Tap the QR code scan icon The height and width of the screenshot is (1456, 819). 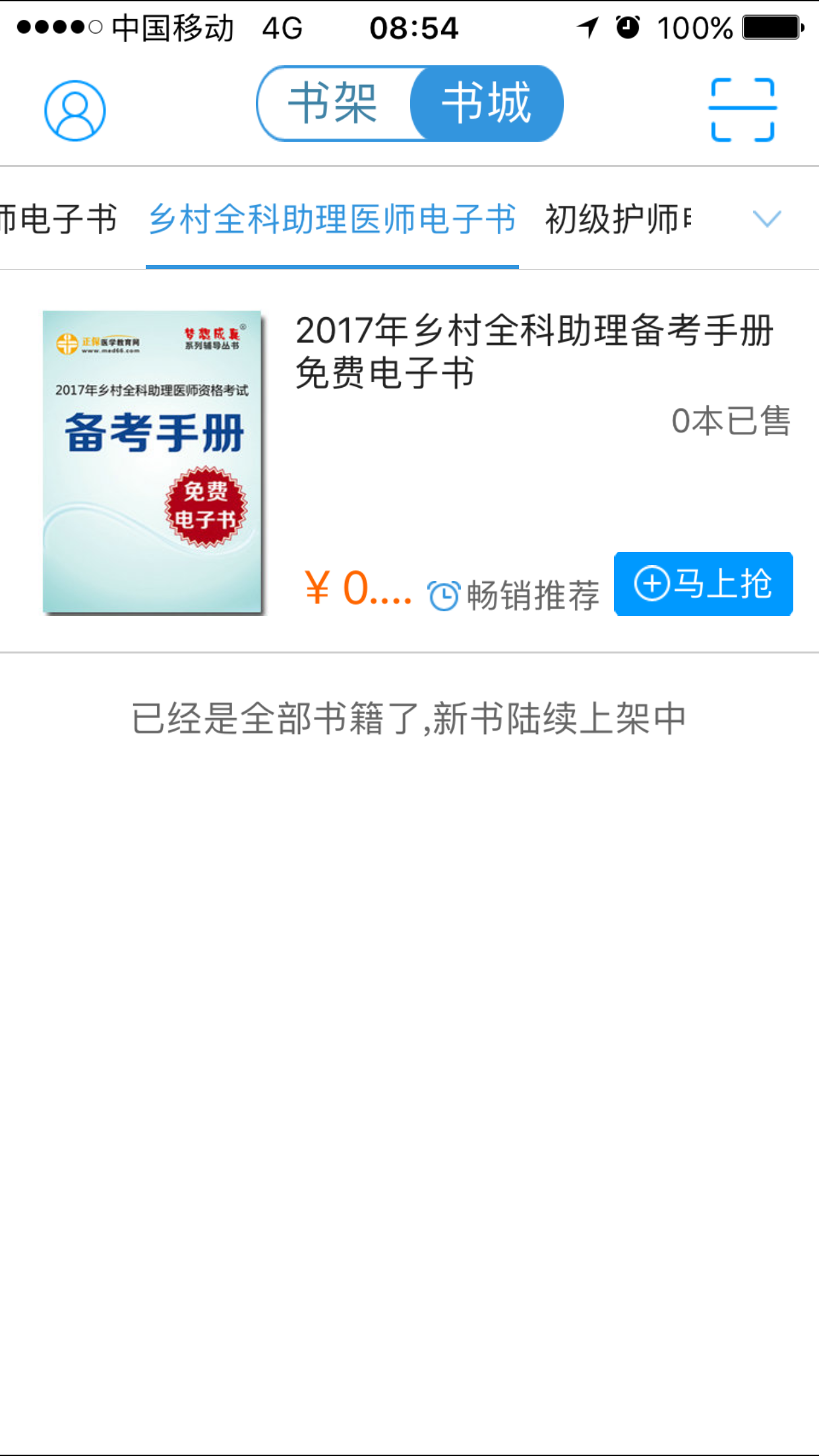click(744, 108)
